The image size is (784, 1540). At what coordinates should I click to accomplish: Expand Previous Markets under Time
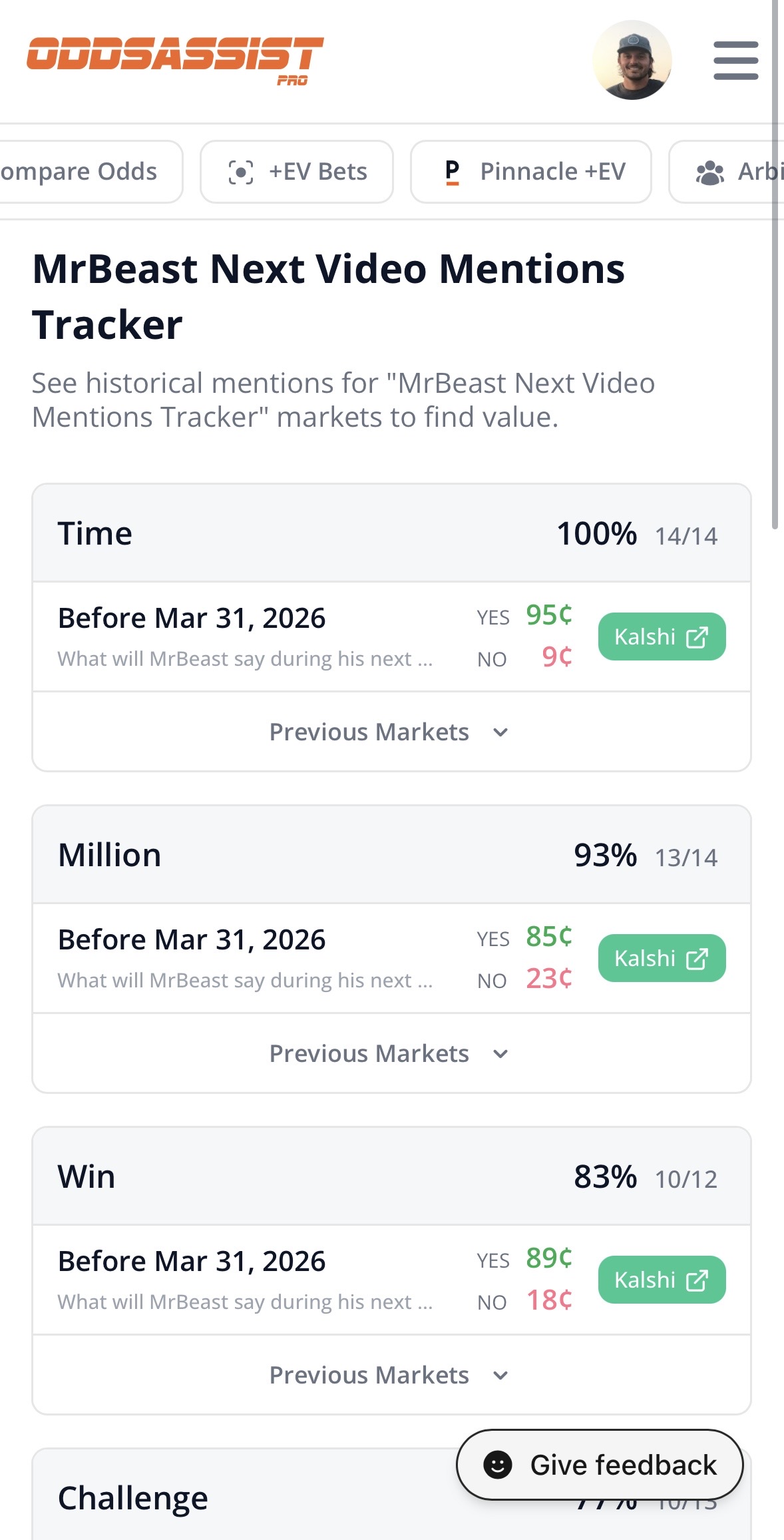click(x=391, y=732)
